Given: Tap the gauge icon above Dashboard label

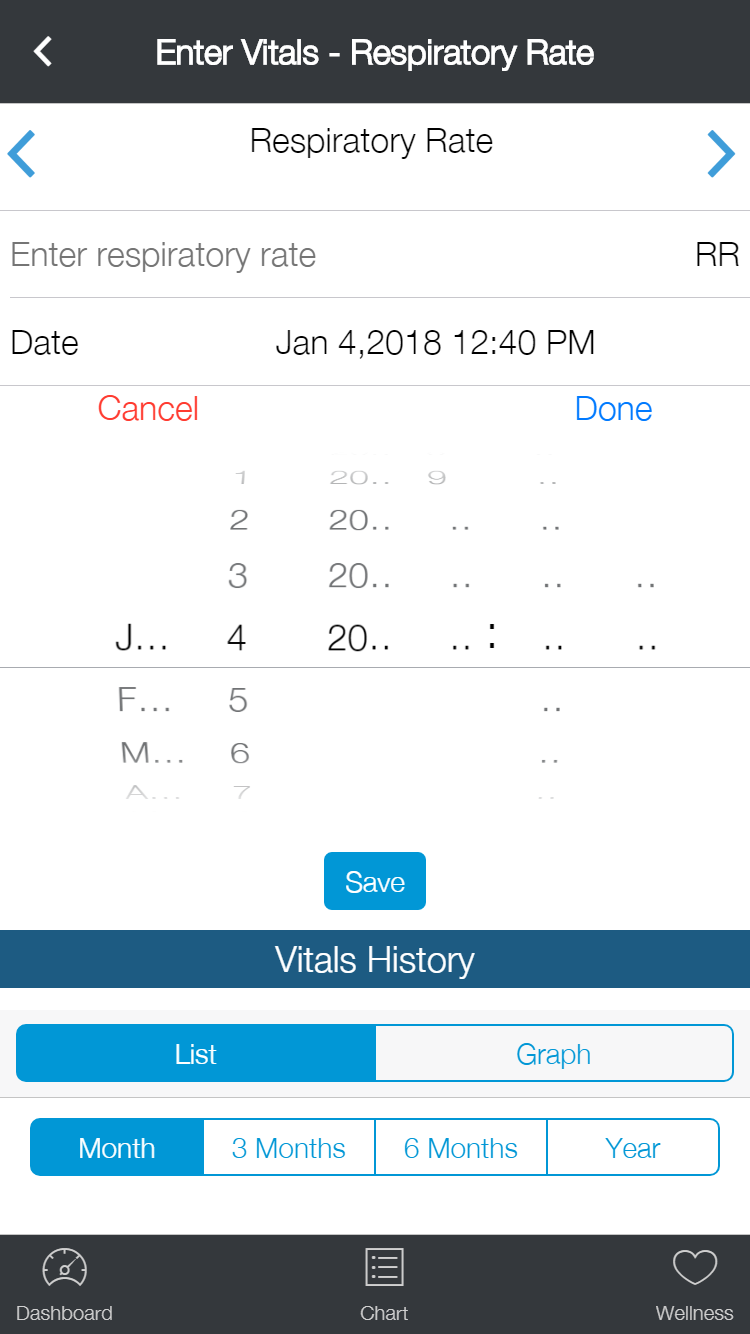Looking at the screenshot, I should 63,1266.
